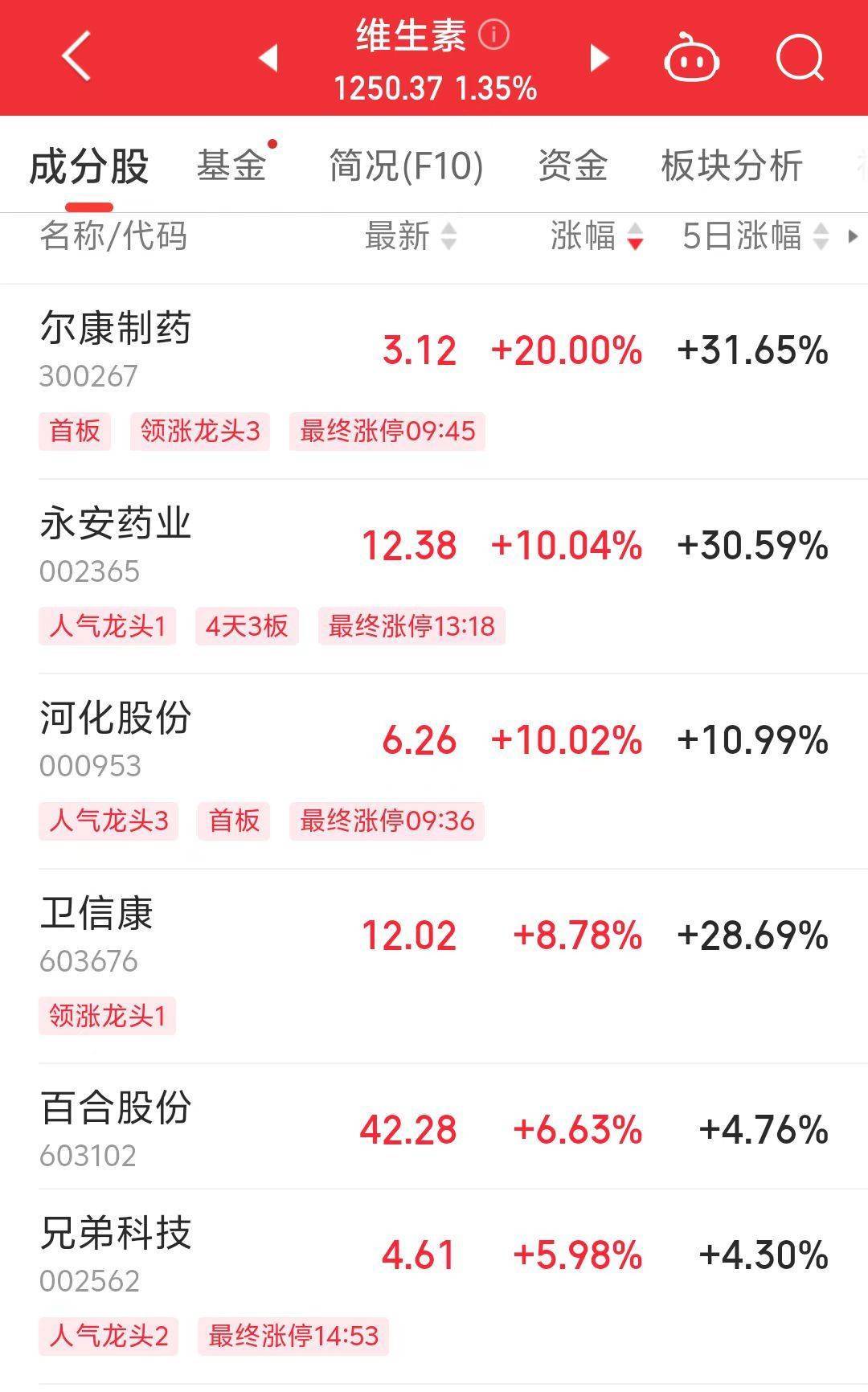Image resolution: width=868 pixels, height=1392 pixels.
Task: Switch to the previous sector
Action: [x=268, y=58]
